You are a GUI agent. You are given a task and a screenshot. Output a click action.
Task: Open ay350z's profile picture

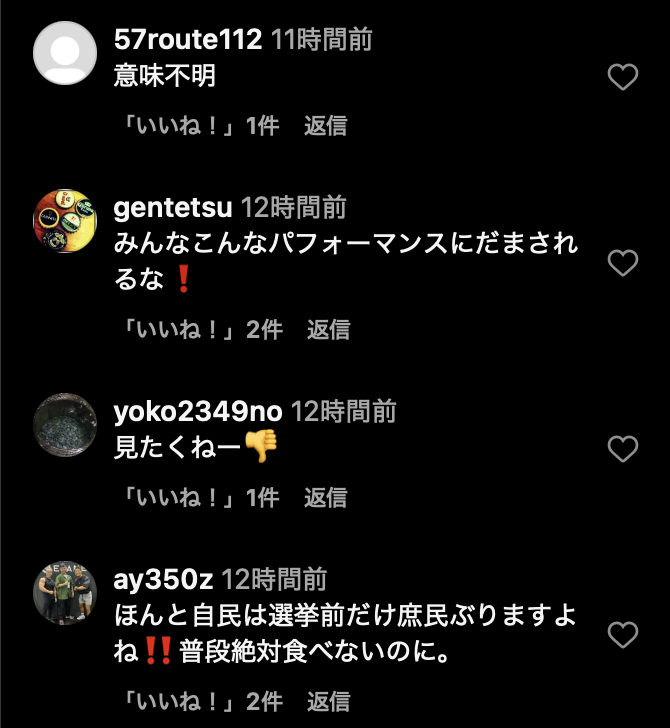coord(65,591)
